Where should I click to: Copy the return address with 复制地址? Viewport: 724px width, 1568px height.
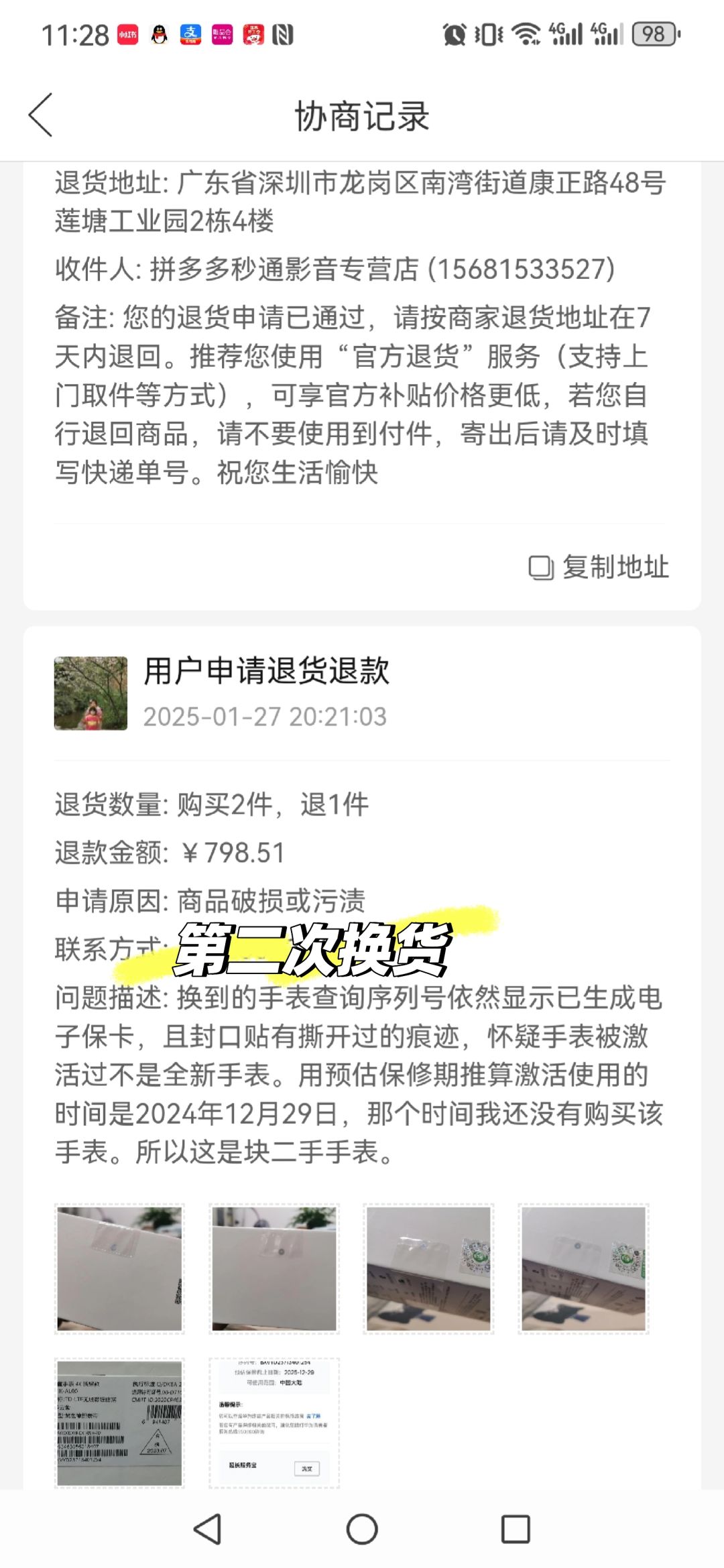coord(599,567)
